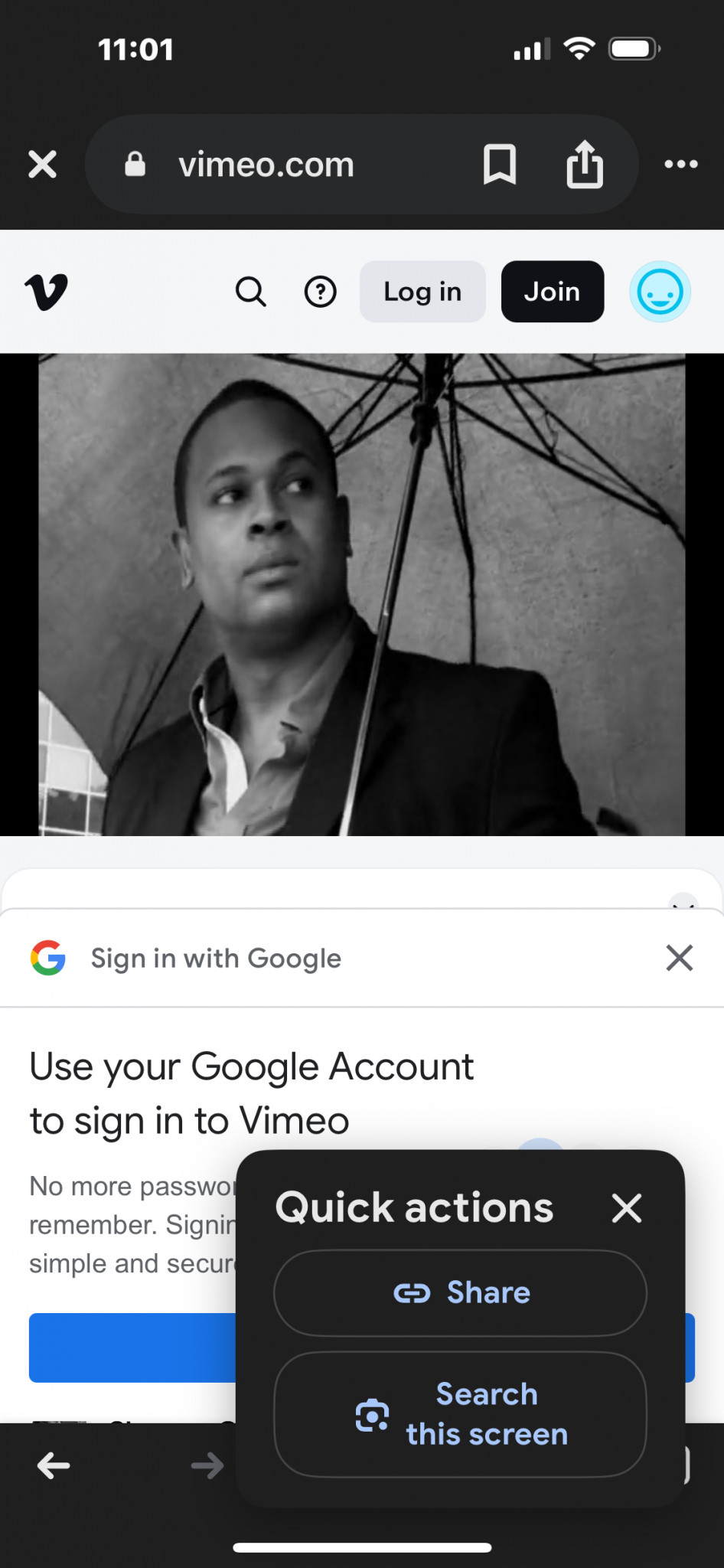Open Vimeo search
724x1568 pixels.
[x=250, y=292]
